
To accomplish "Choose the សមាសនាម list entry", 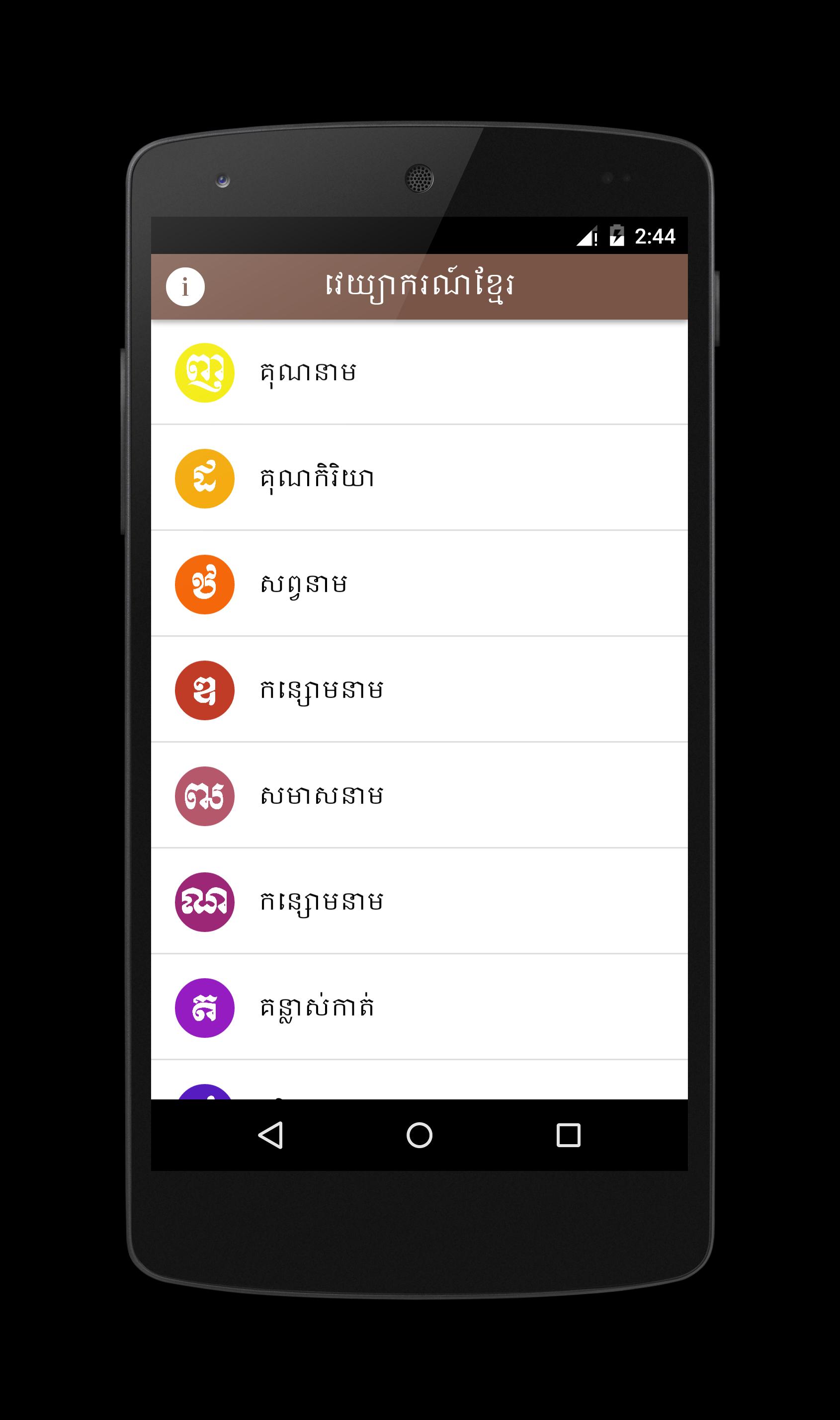I will (419, 796).
